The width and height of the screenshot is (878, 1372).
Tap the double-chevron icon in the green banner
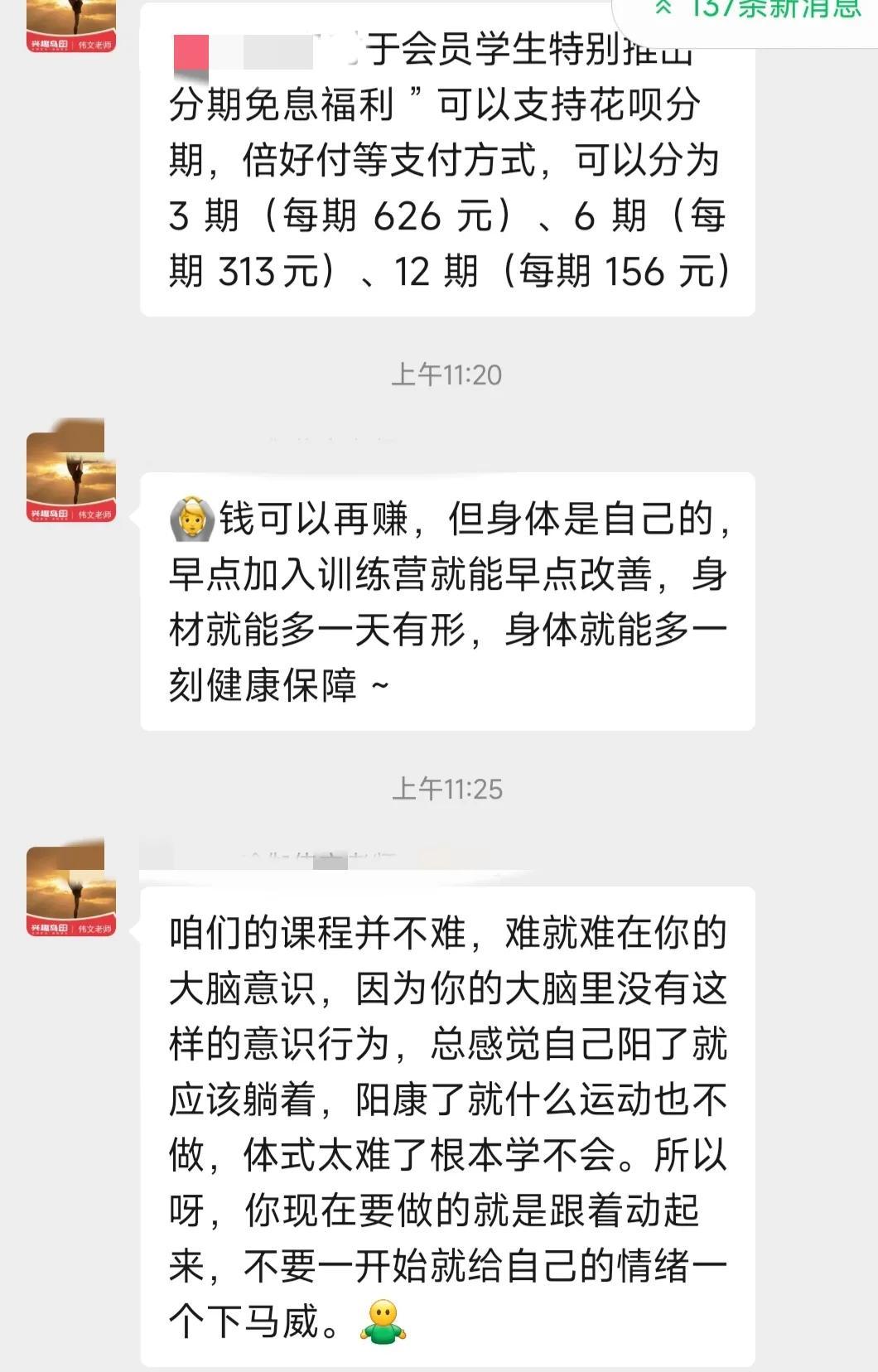coord(663,8)
